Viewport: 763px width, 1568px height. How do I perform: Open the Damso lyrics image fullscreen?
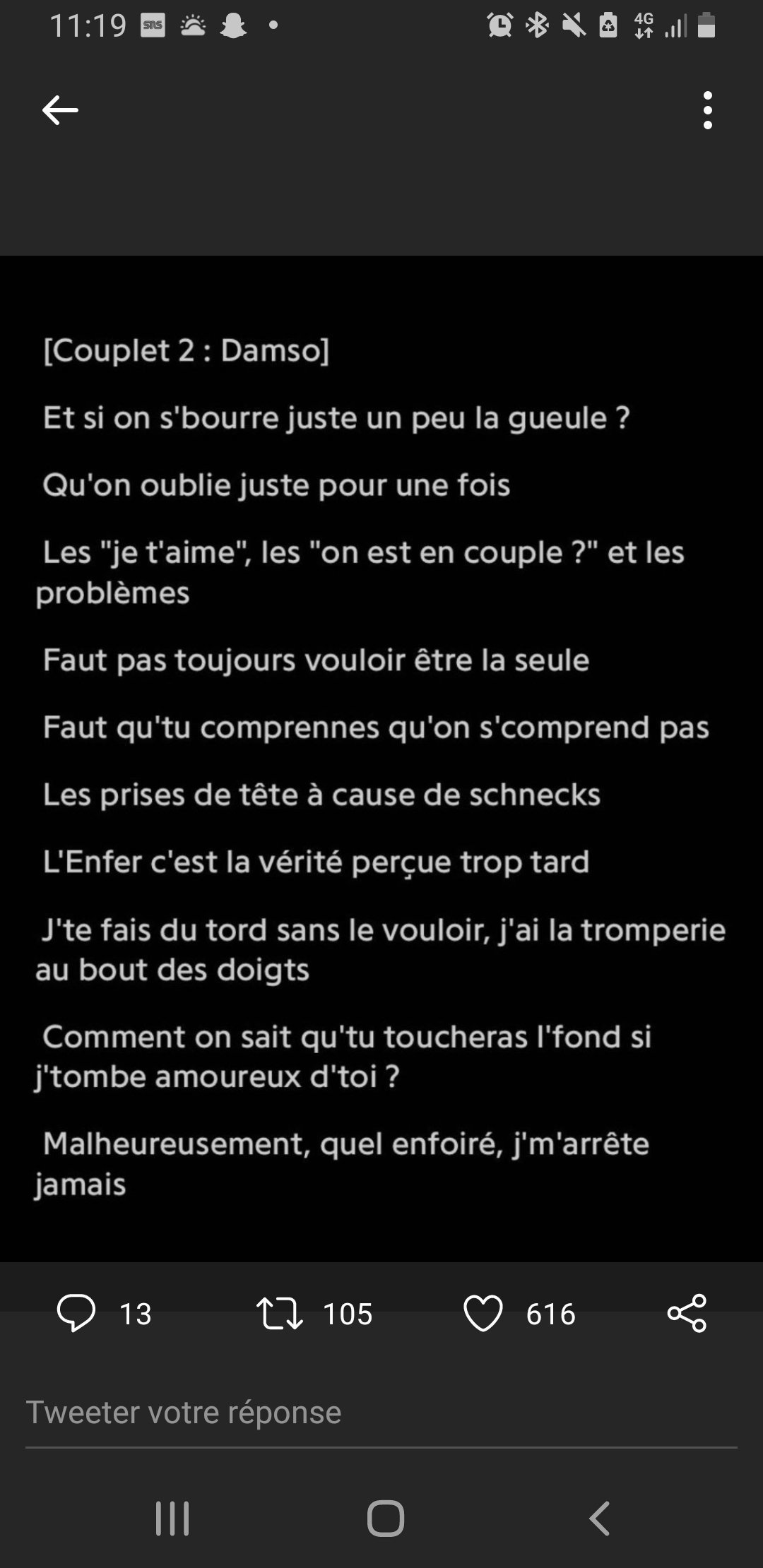click(381, 759)
